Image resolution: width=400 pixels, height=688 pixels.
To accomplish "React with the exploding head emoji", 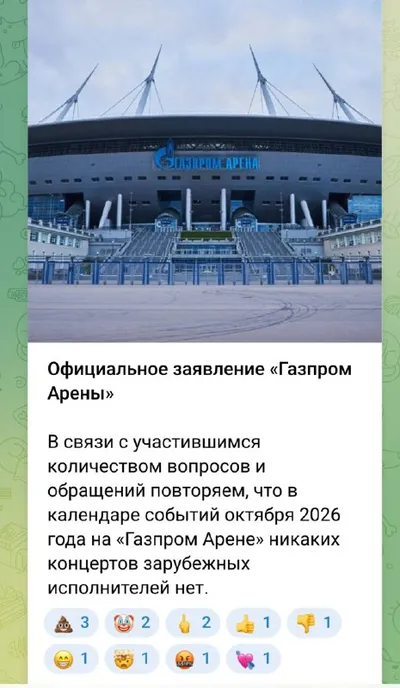I will (x=132, y=659).
